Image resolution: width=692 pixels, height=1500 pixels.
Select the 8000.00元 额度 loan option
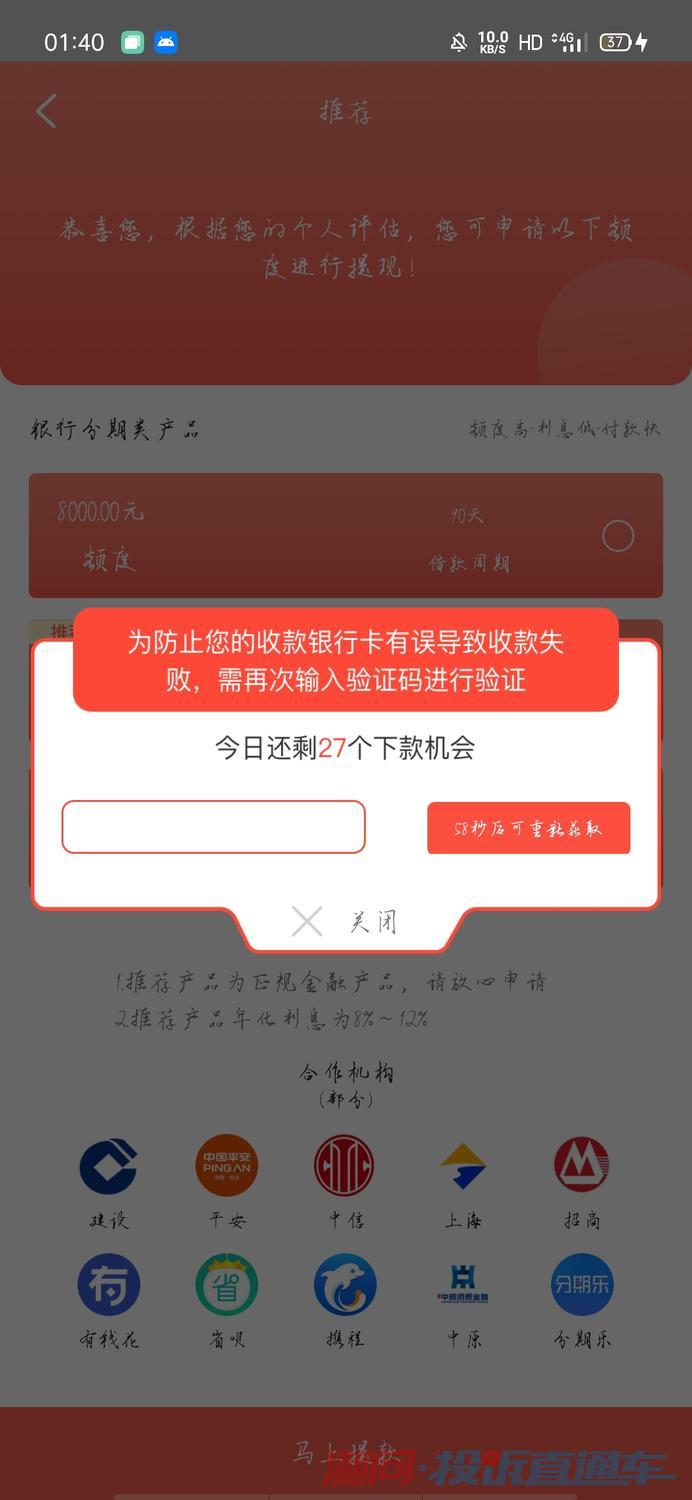coord(618,537)
